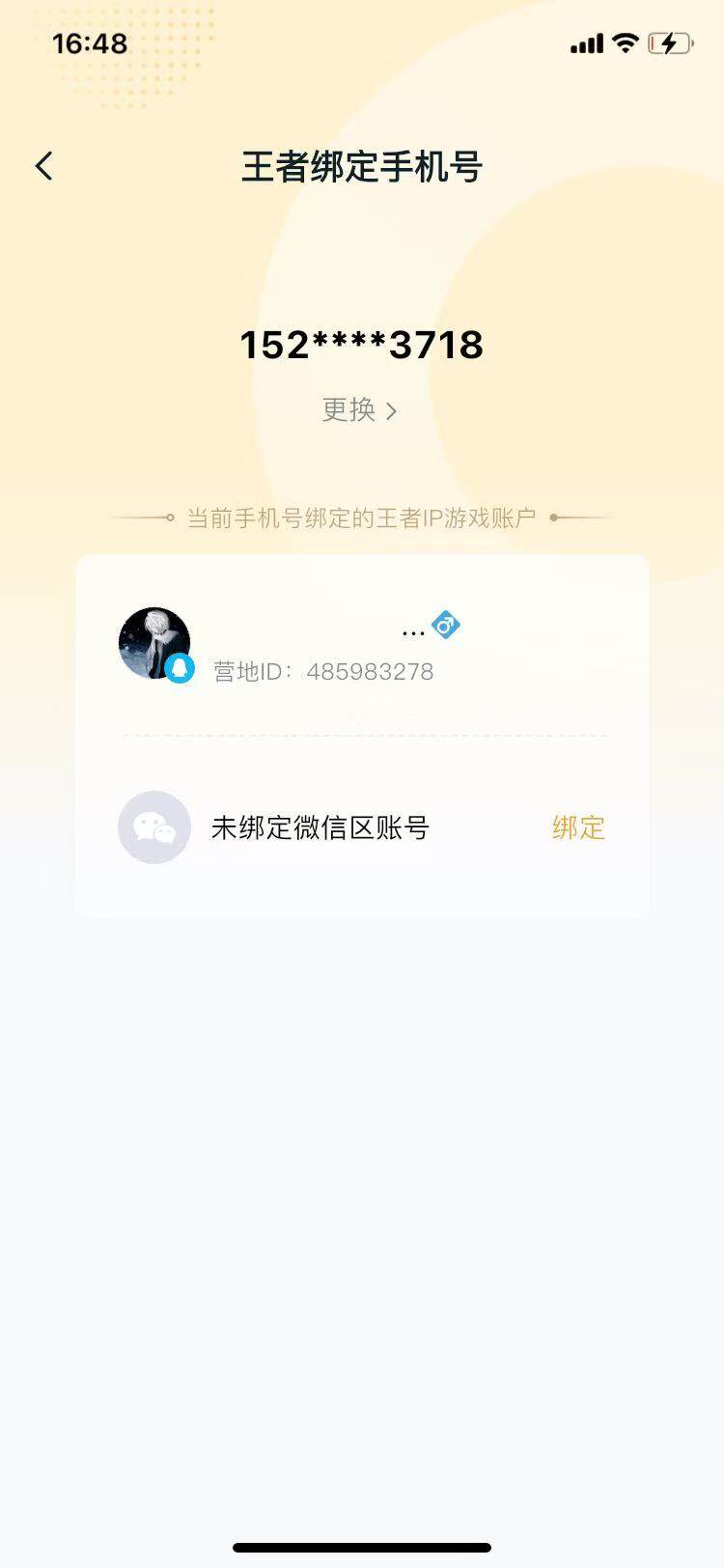Expand the 未绑定微信区账号 row
Screen dimensions: 724x1568
[x=362, y=827]
